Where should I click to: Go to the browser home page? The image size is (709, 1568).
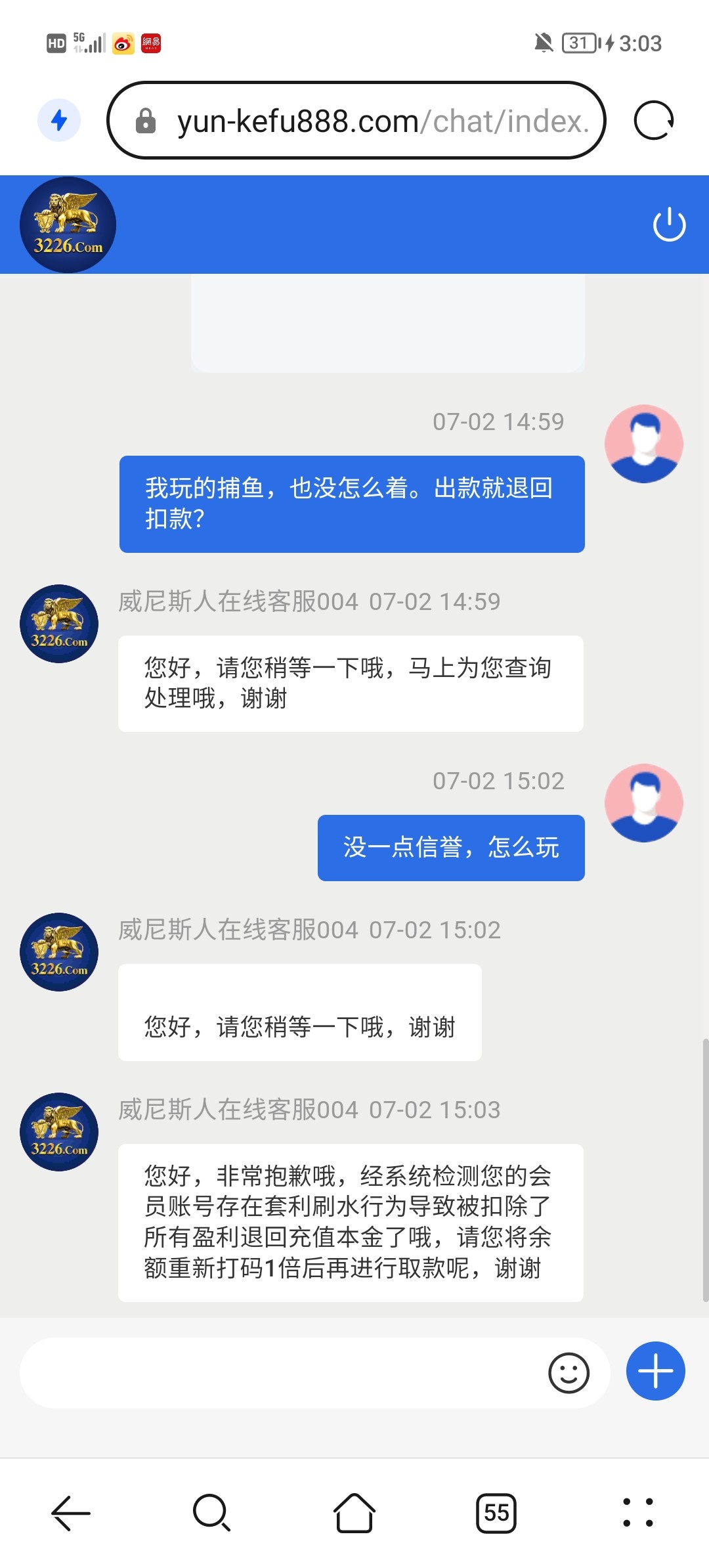pos(354,1513)
